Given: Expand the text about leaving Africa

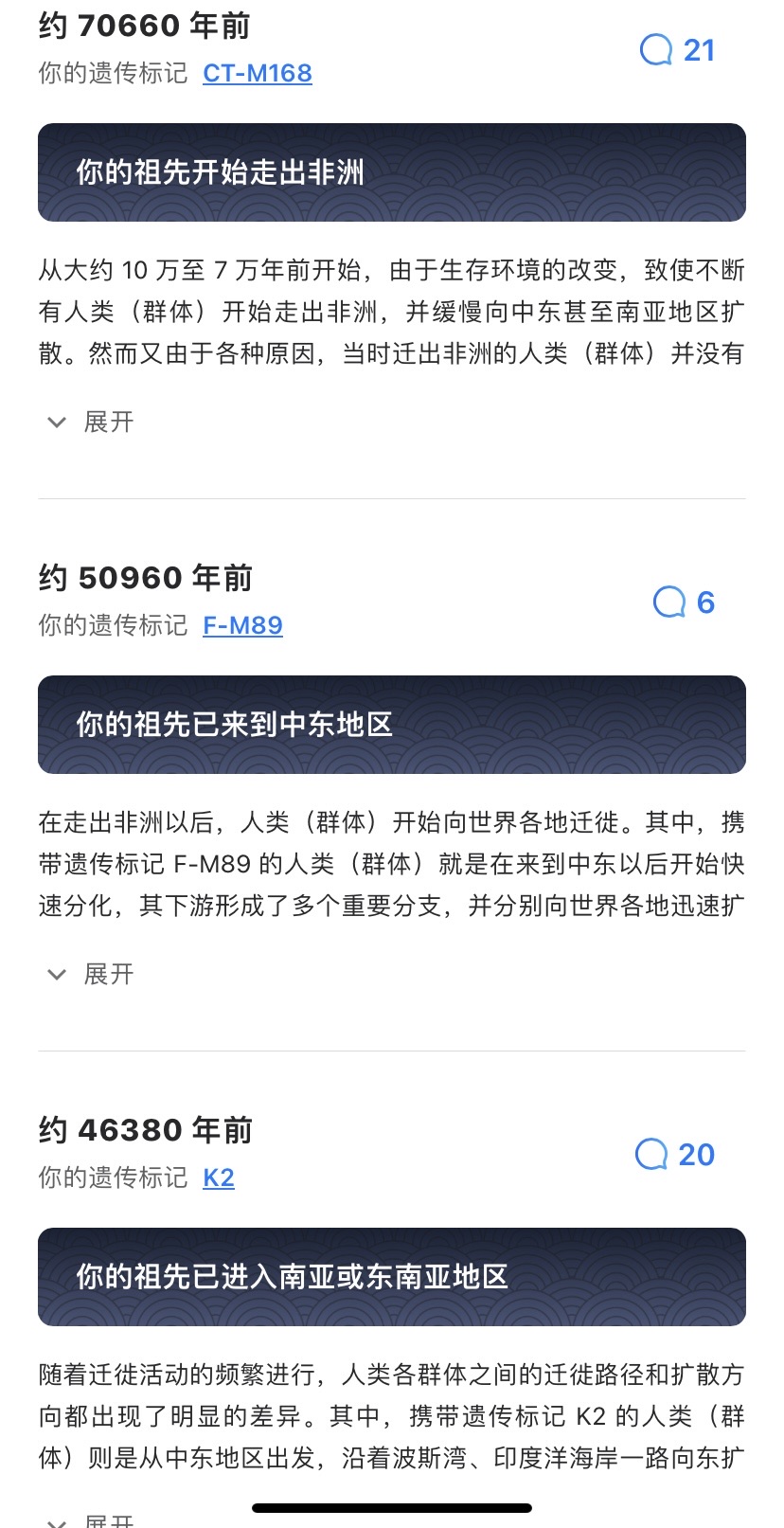Looking at the screenshot, I should [x=91, y=422].
